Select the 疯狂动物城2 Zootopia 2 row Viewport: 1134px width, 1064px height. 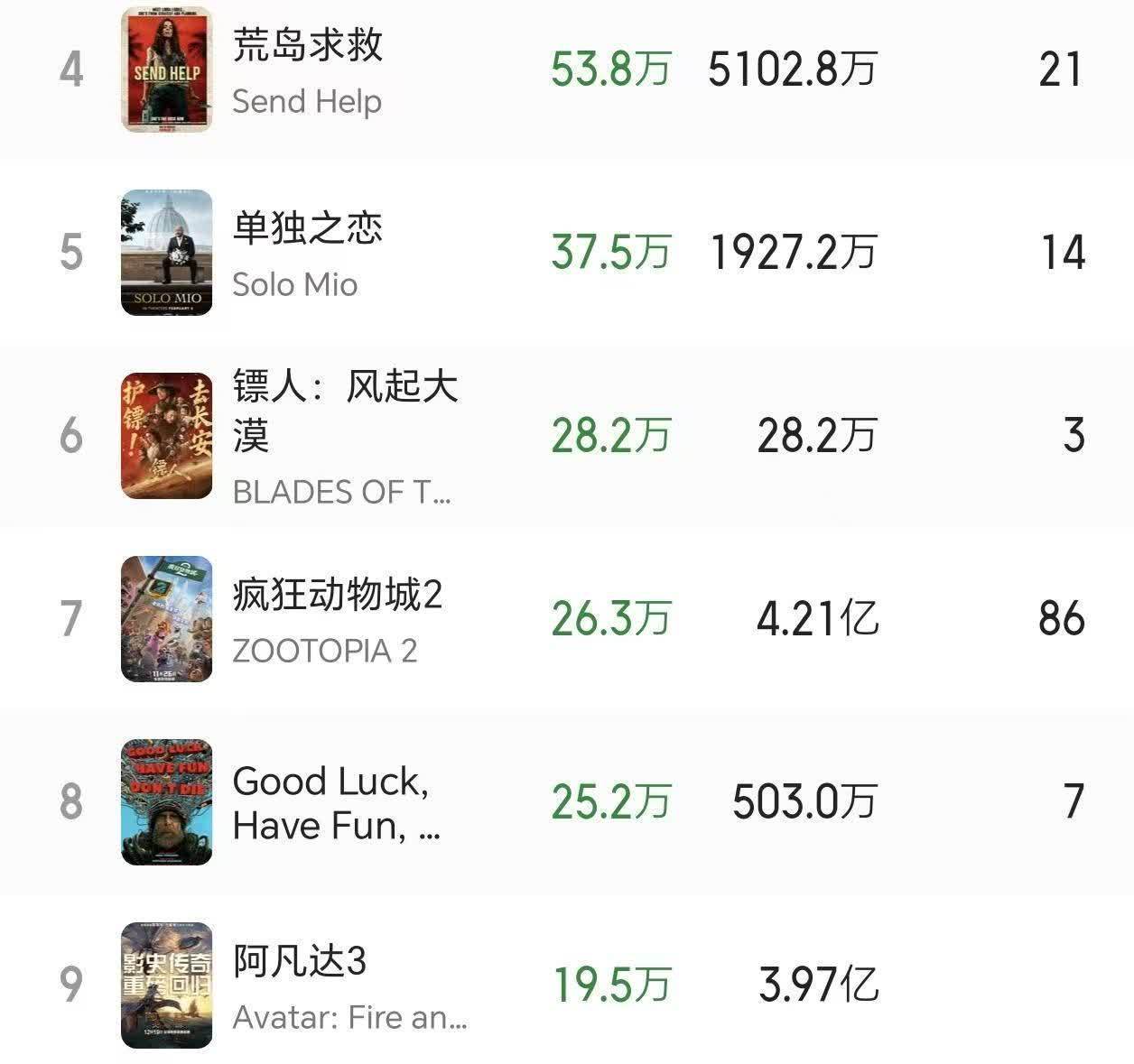coord(336,619)
